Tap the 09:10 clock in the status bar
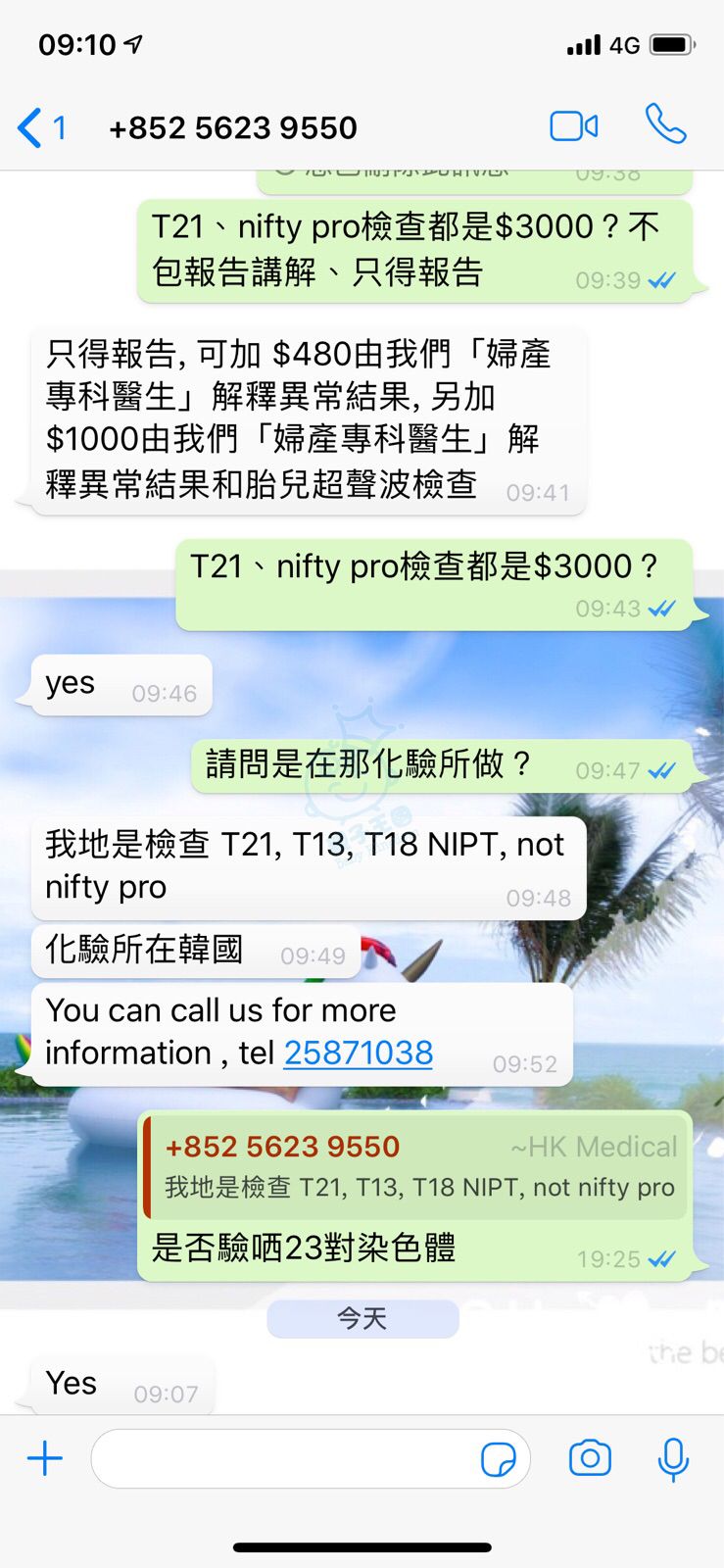This screenshot has width=724, height=1568. (74, 43)
